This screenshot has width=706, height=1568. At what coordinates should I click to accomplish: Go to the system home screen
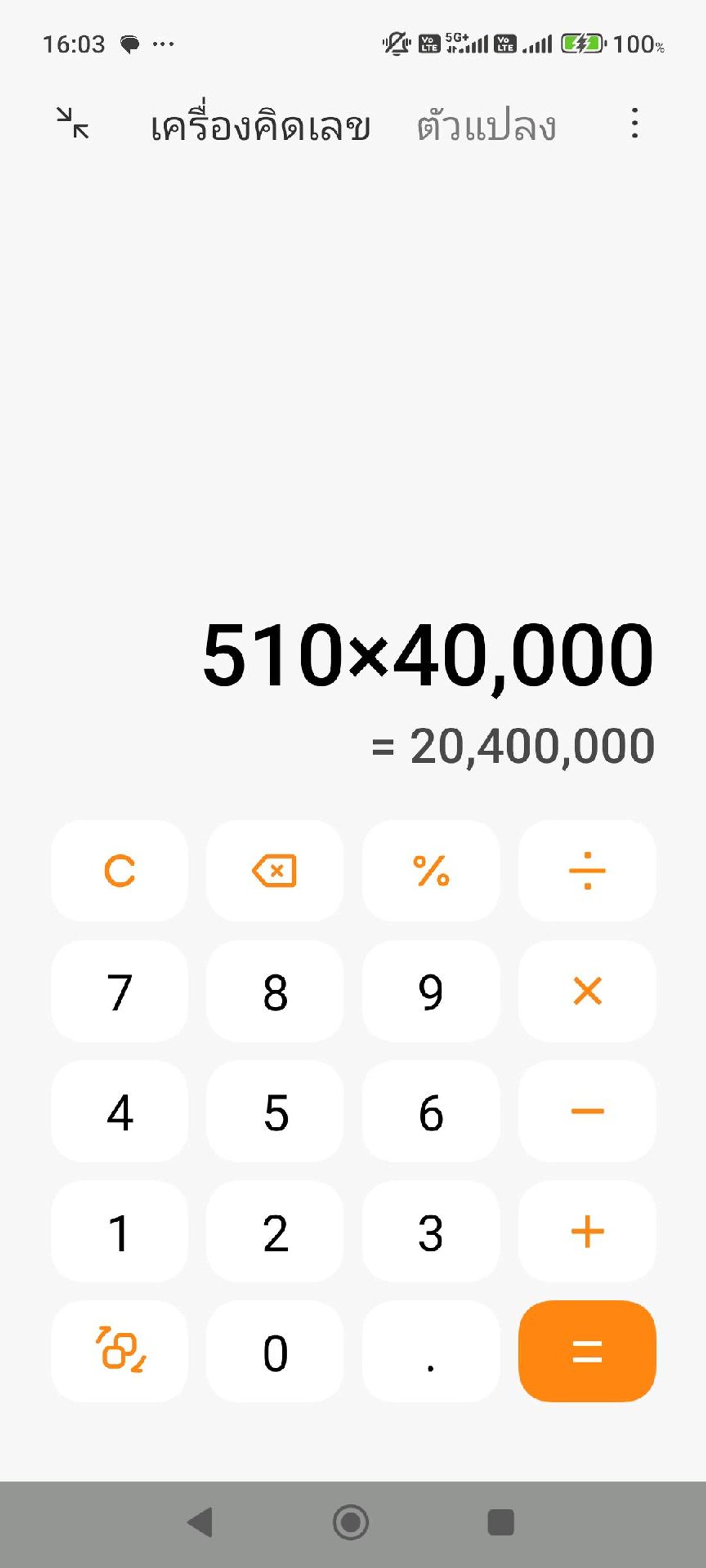point(351,1523)
